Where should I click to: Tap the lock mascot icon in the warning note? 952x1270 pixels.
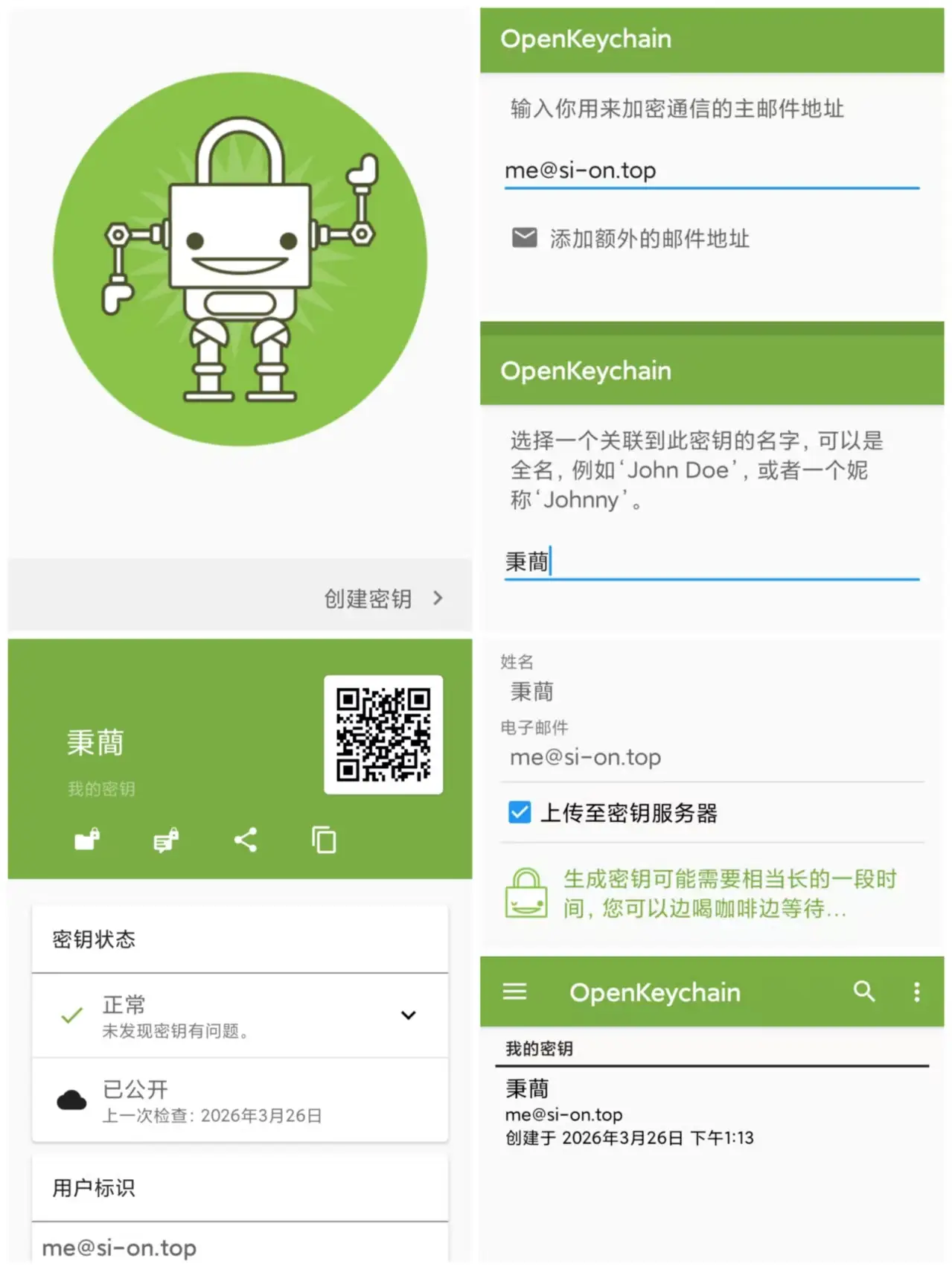[527, 893]
